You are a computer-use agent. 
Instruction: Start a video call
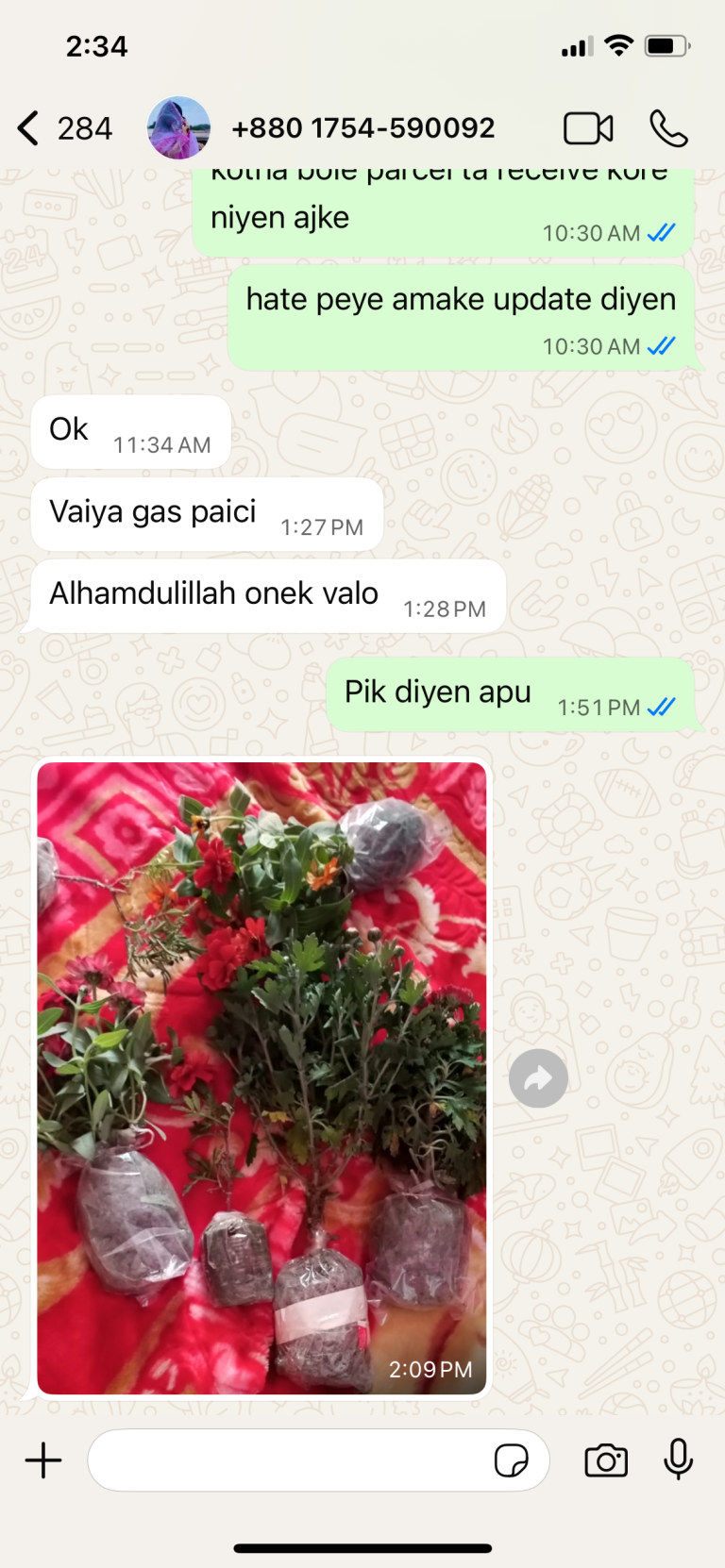588,128
